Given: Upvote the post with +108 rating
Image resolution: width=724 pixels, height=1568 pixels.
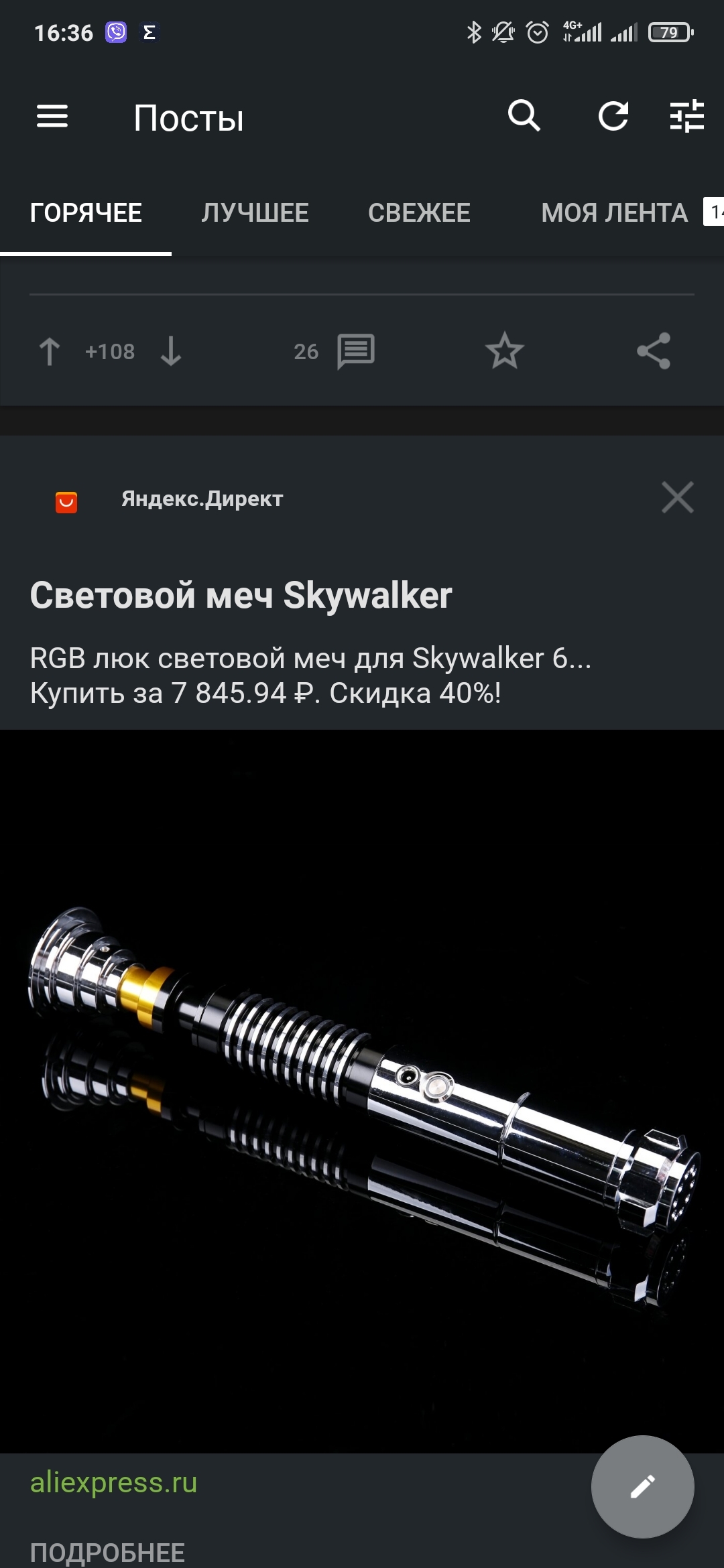Looking at the screenshot, I should [x=50, y=351].
